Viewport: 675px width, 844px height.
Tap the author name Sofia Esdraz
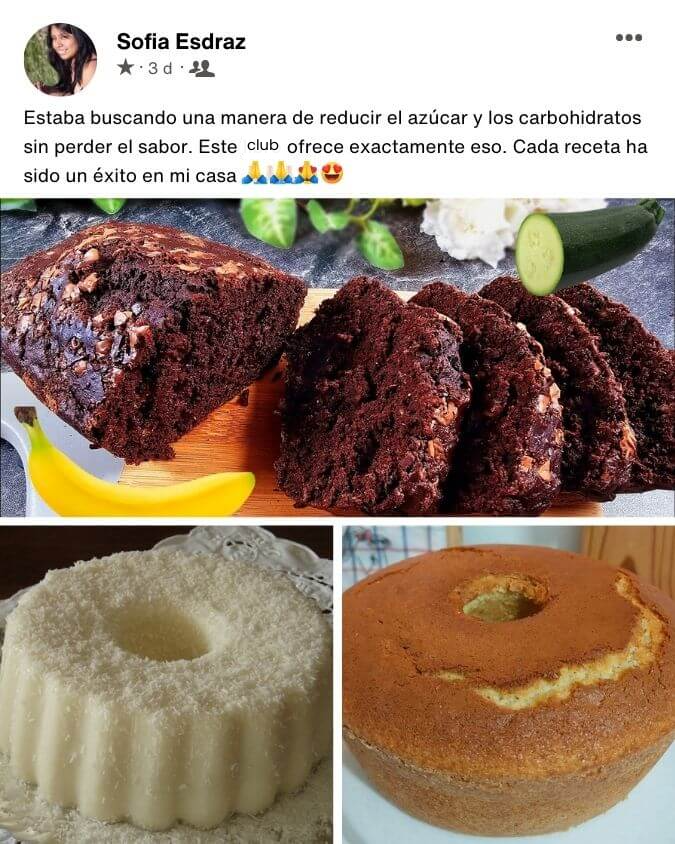tap(181, 42)
